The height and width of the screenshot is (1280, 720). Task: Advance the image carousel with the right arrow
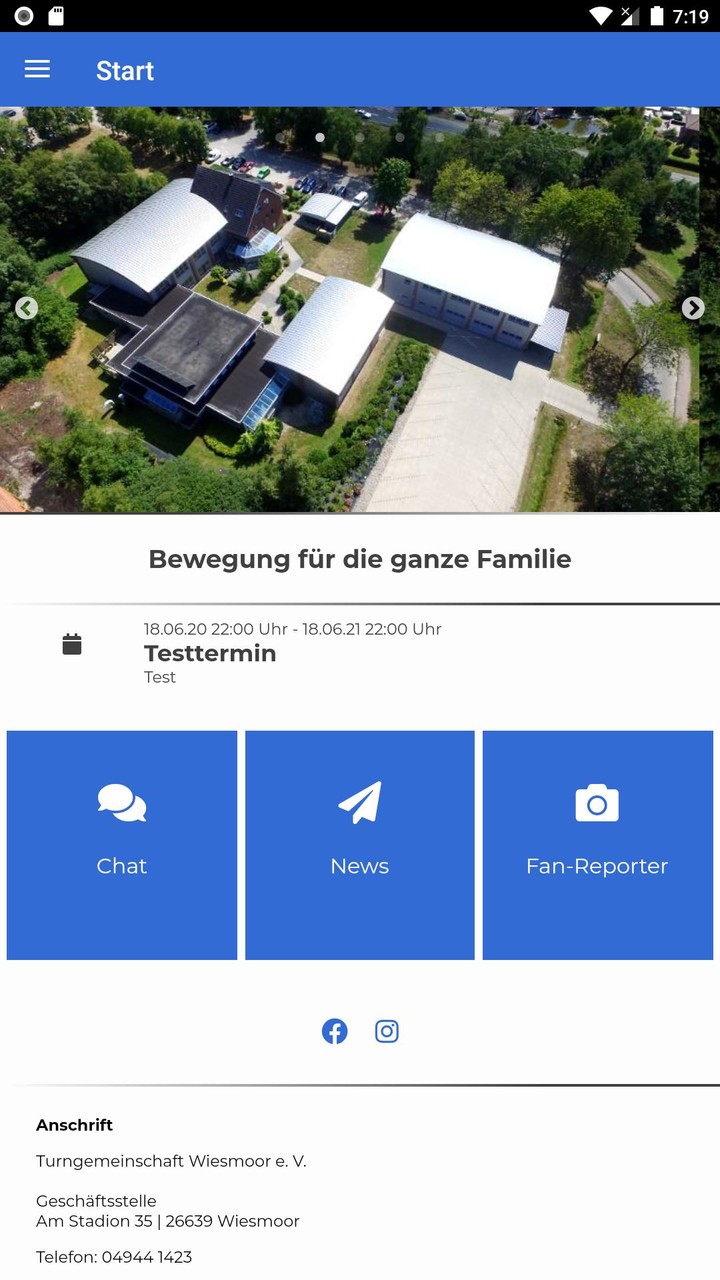pyautogui.click(x=693, y=308)
